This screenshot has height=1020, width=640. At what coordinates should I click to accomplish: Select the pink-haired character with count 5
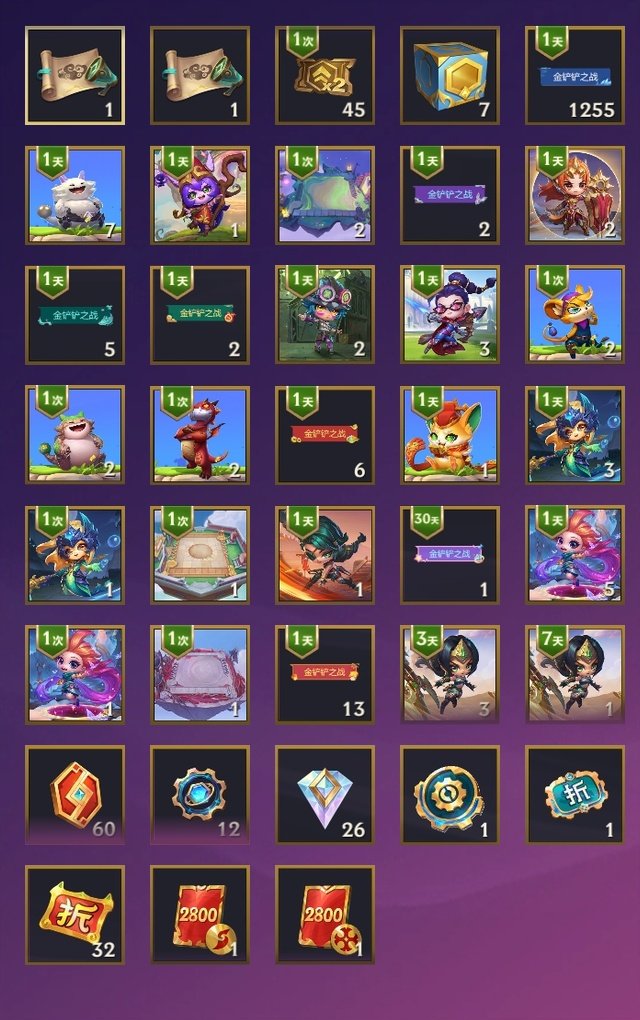click(x=575, y=555)
